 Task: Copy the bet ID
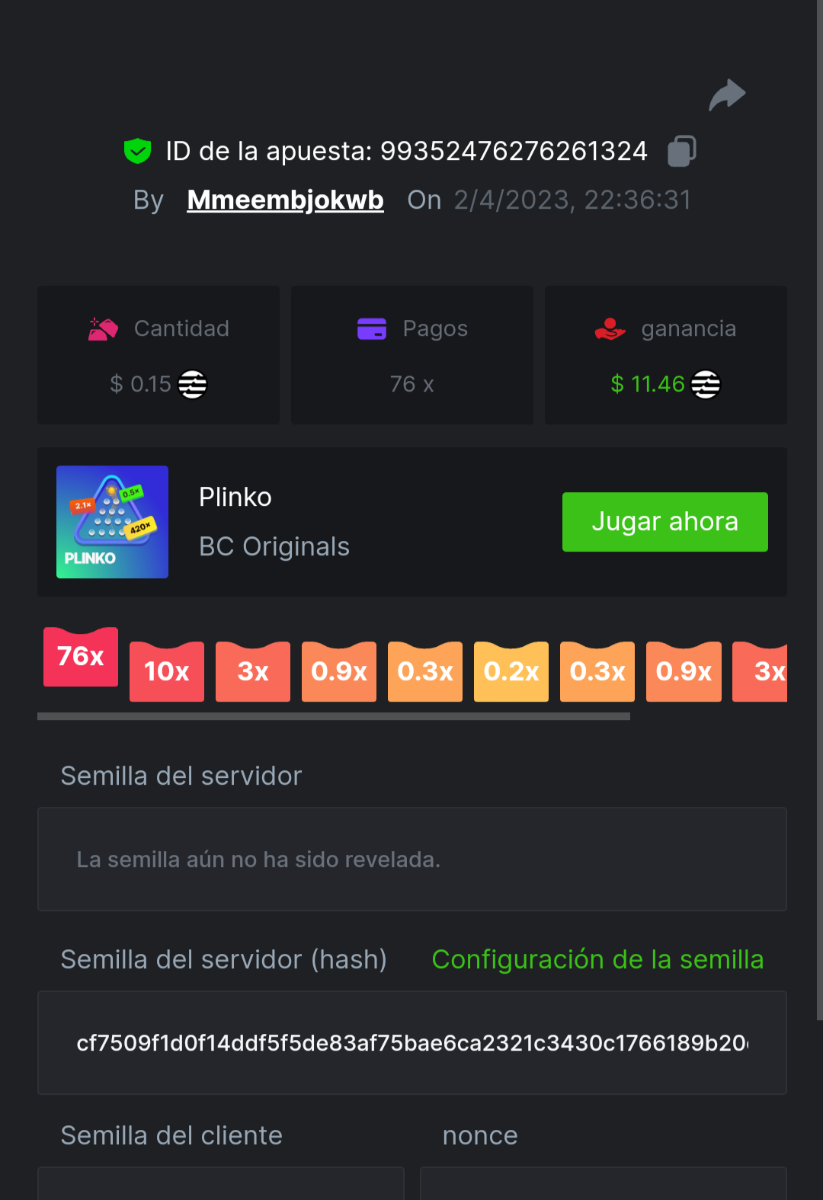tap(681, 151)
